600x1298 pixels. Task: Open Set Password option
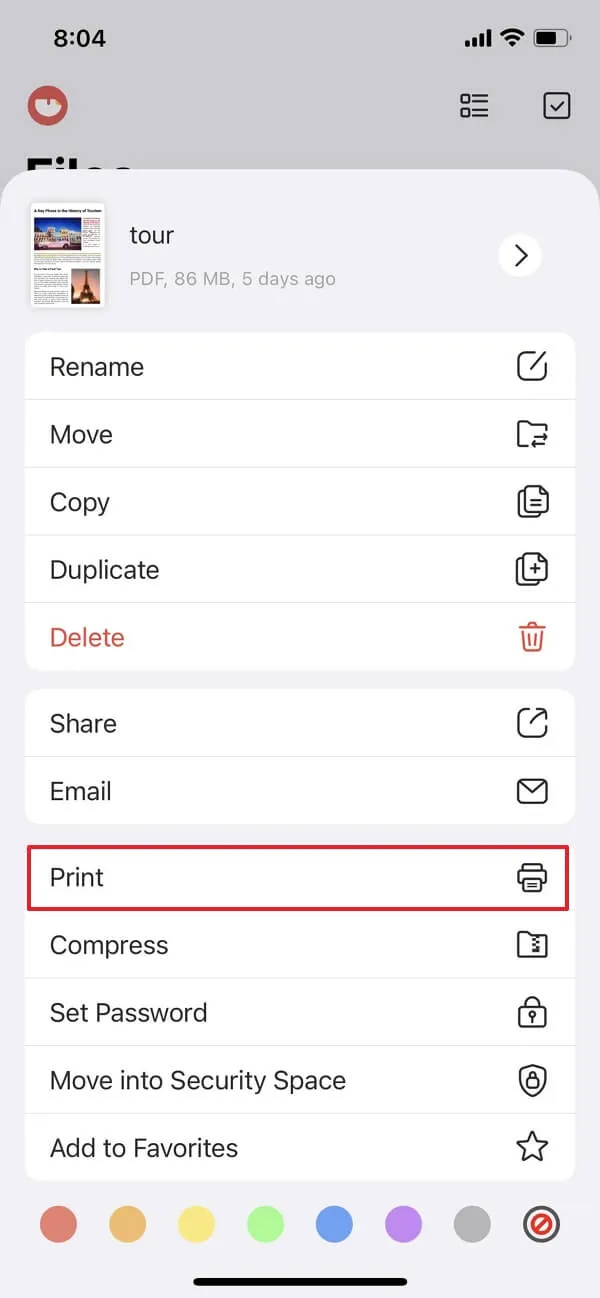300,1012
